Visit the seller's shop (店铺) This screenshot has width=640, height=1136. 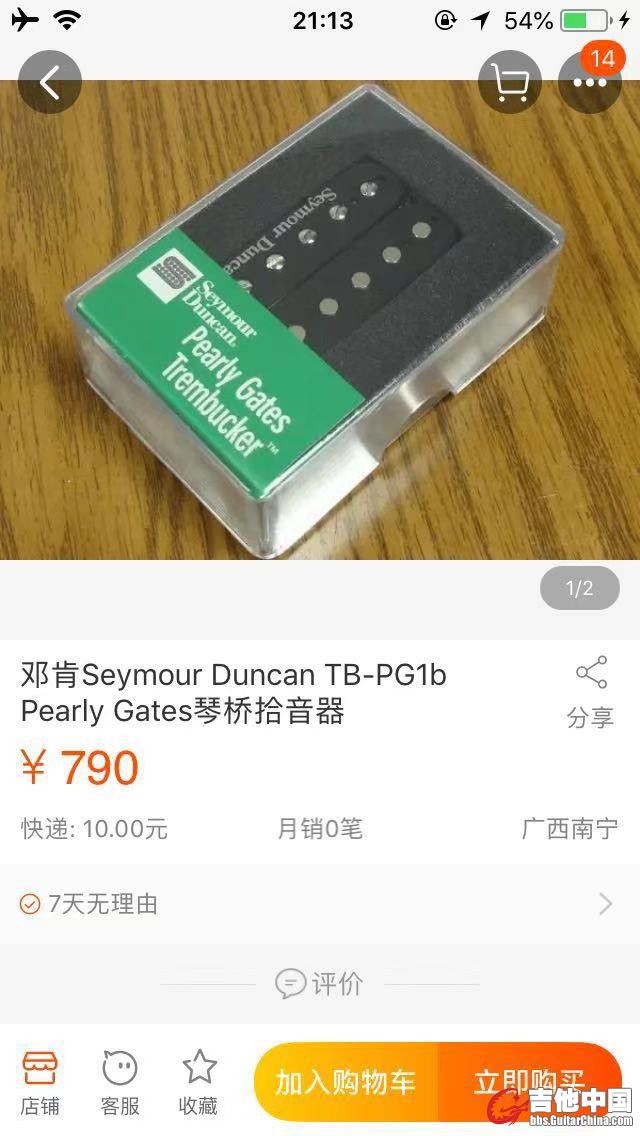coord(40,1083)
